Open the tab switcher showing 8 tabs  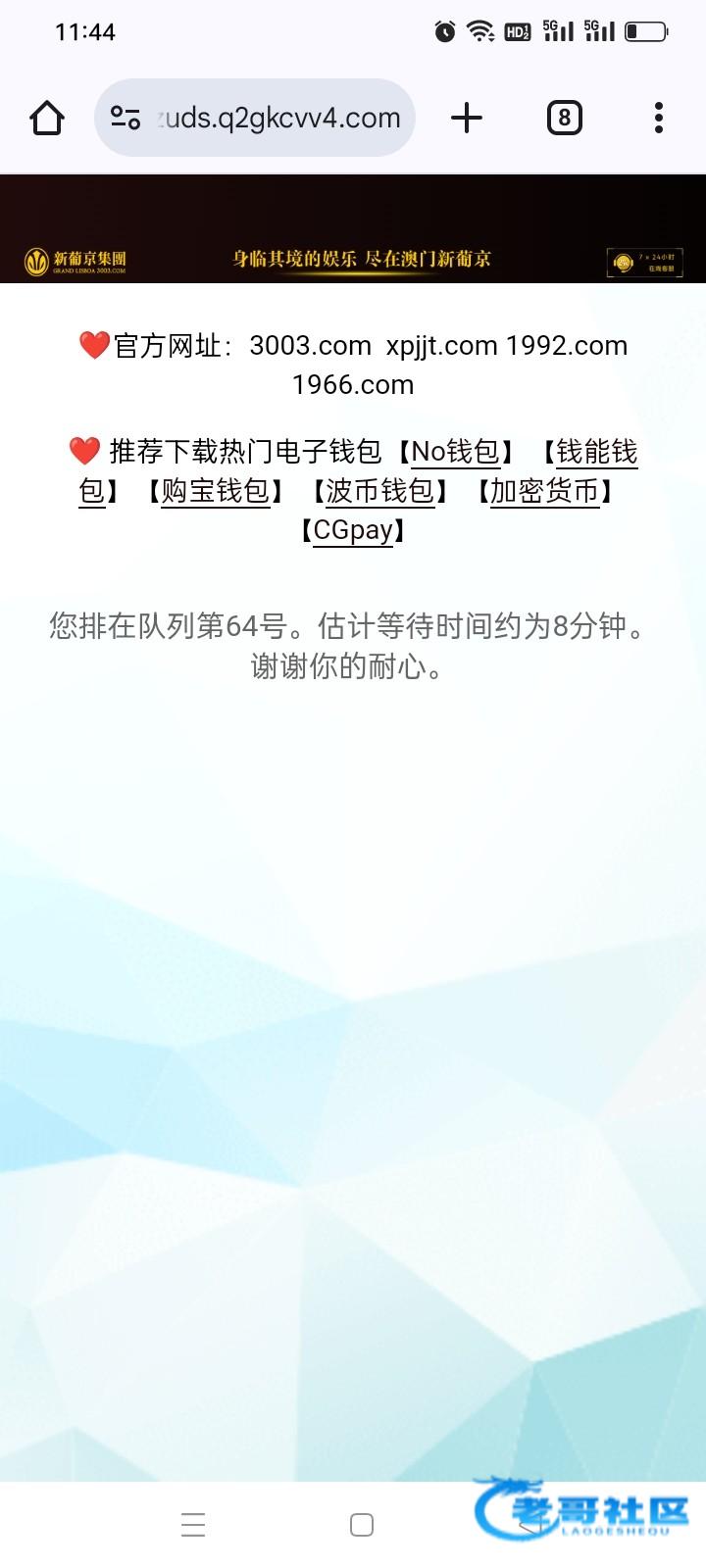pyautogui.click(x=564, y=118)
